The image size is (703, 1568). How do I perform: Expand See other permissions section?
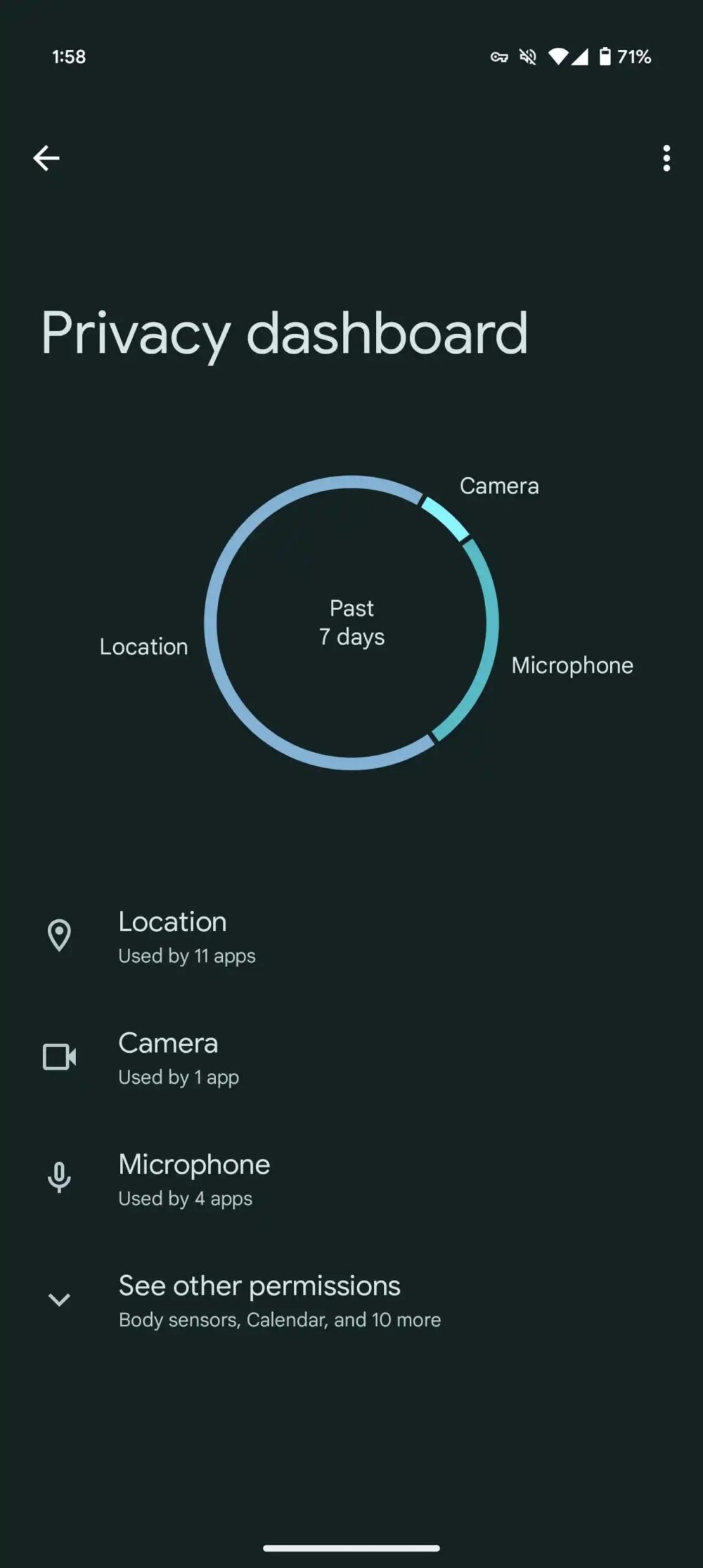coord(259,1286)
